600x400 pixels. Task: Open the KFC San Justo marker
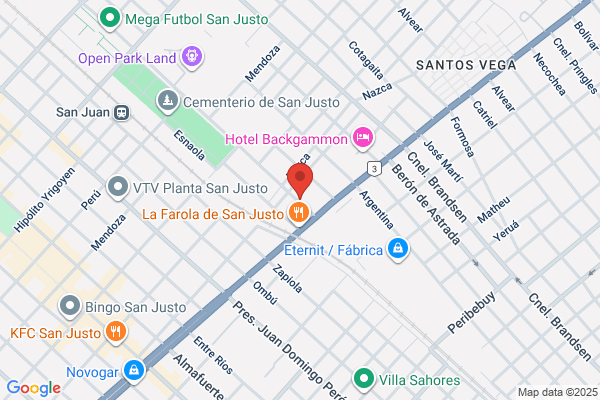(116, 333)
